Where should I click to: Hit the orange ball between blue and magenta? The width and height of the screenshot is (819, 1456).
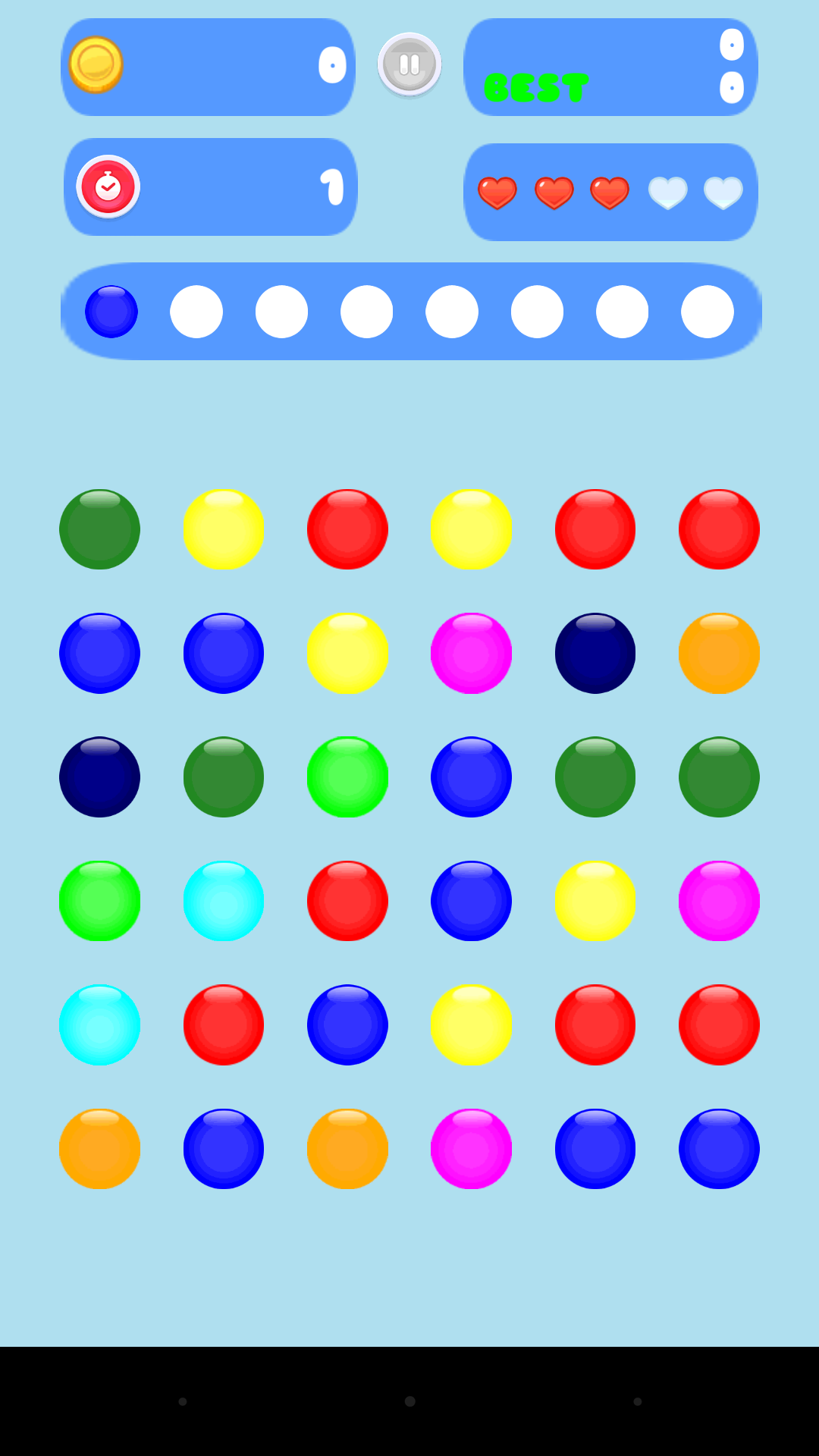pyautogui.click(x=347, y=1148)
